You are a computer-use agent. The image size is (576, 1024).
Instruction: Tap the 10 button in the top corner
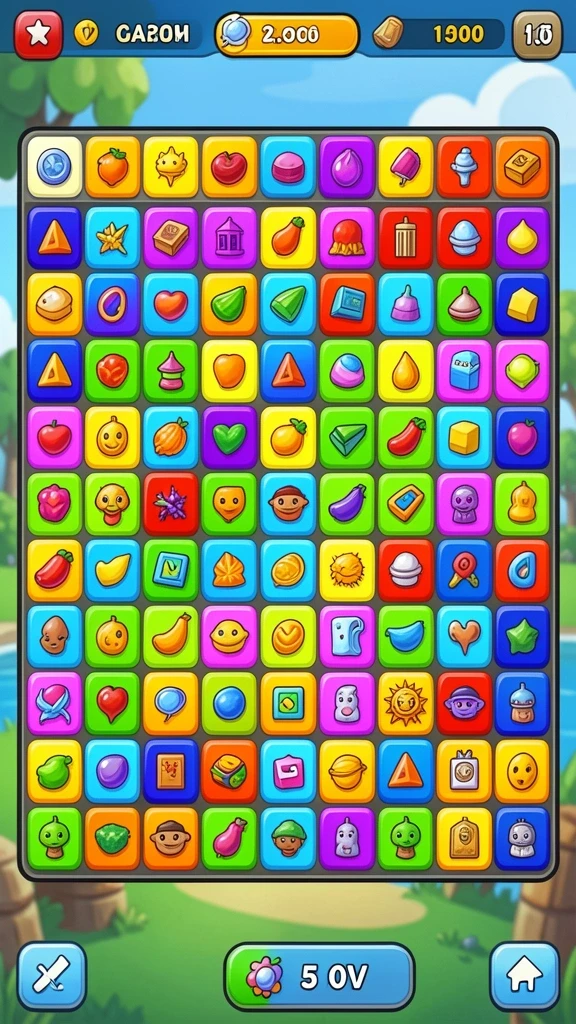pos(537,35)
